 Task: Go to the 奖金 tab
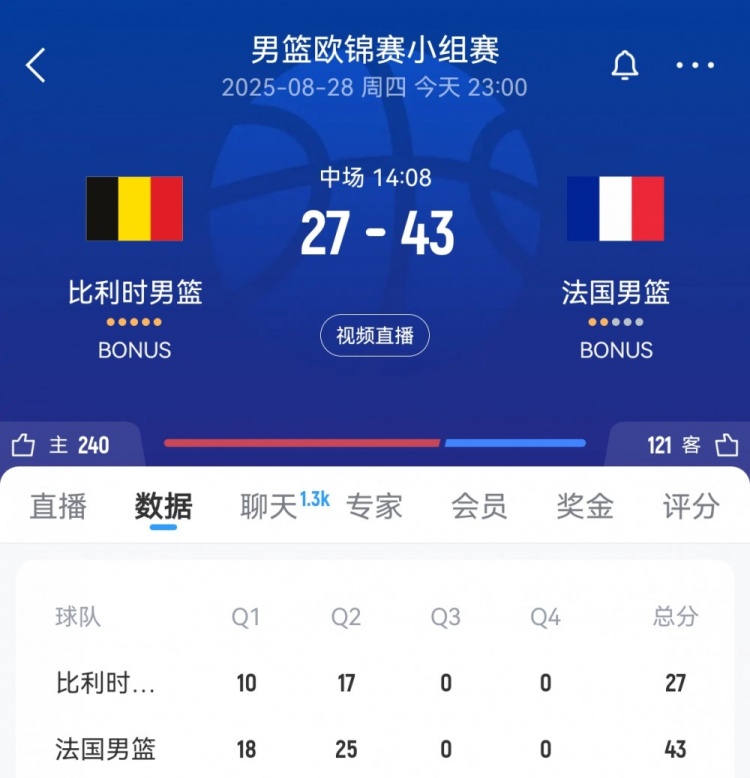click(x=585, y=506)
